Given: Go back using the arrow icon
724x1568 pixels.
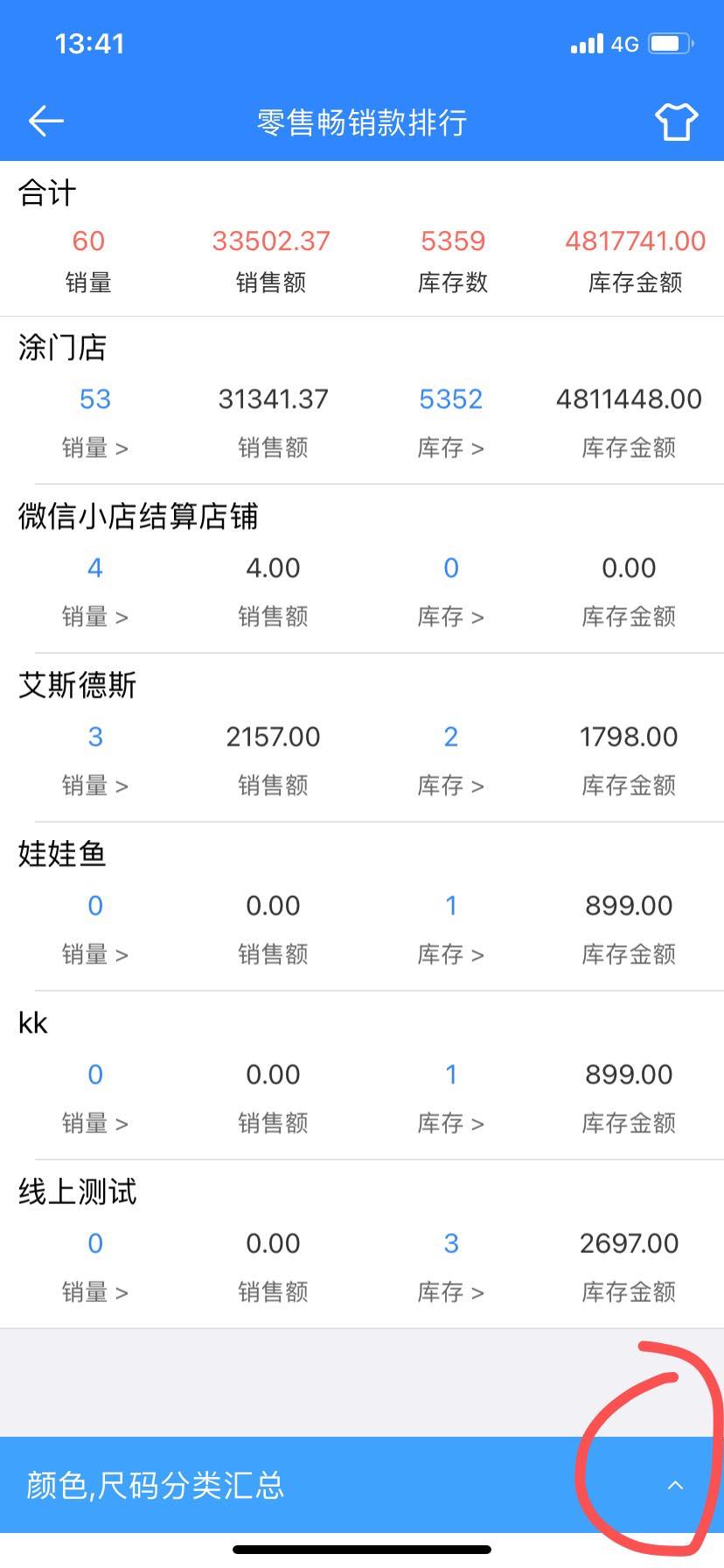Looking at the screenshot, I should pos(46,122).
